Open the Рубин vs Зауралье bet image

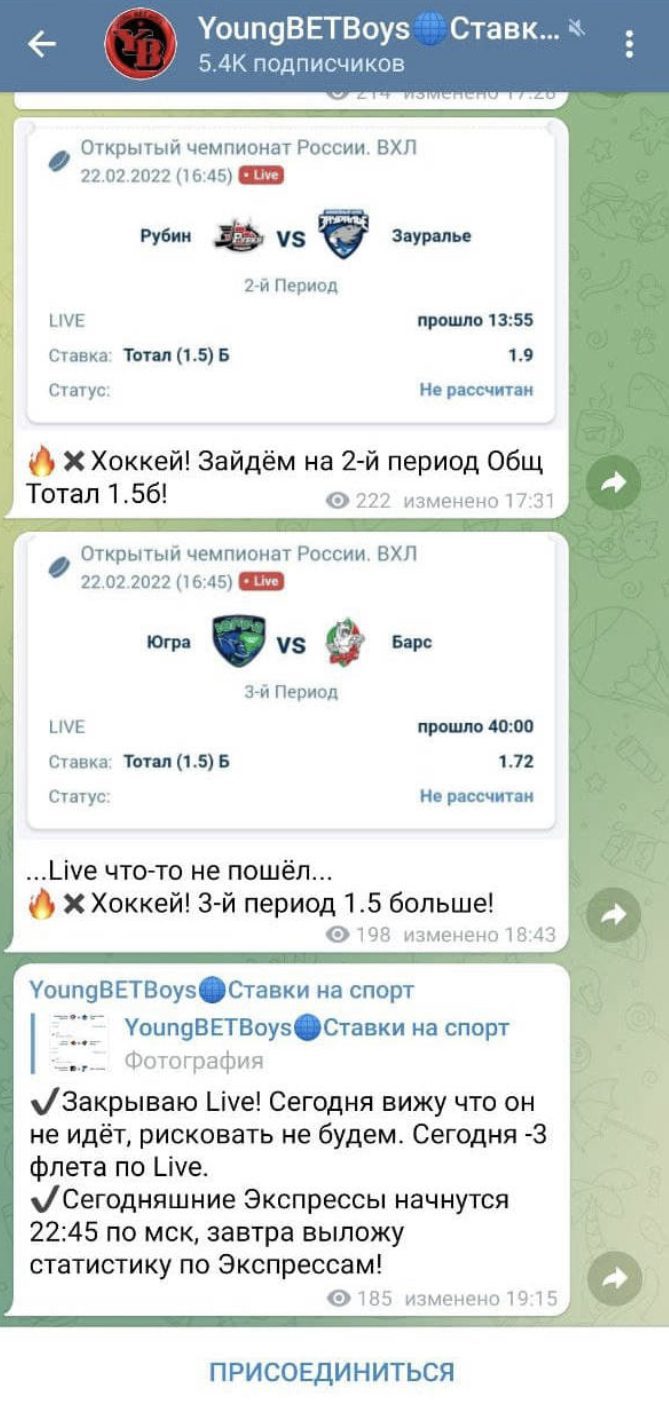pos(290,274)
